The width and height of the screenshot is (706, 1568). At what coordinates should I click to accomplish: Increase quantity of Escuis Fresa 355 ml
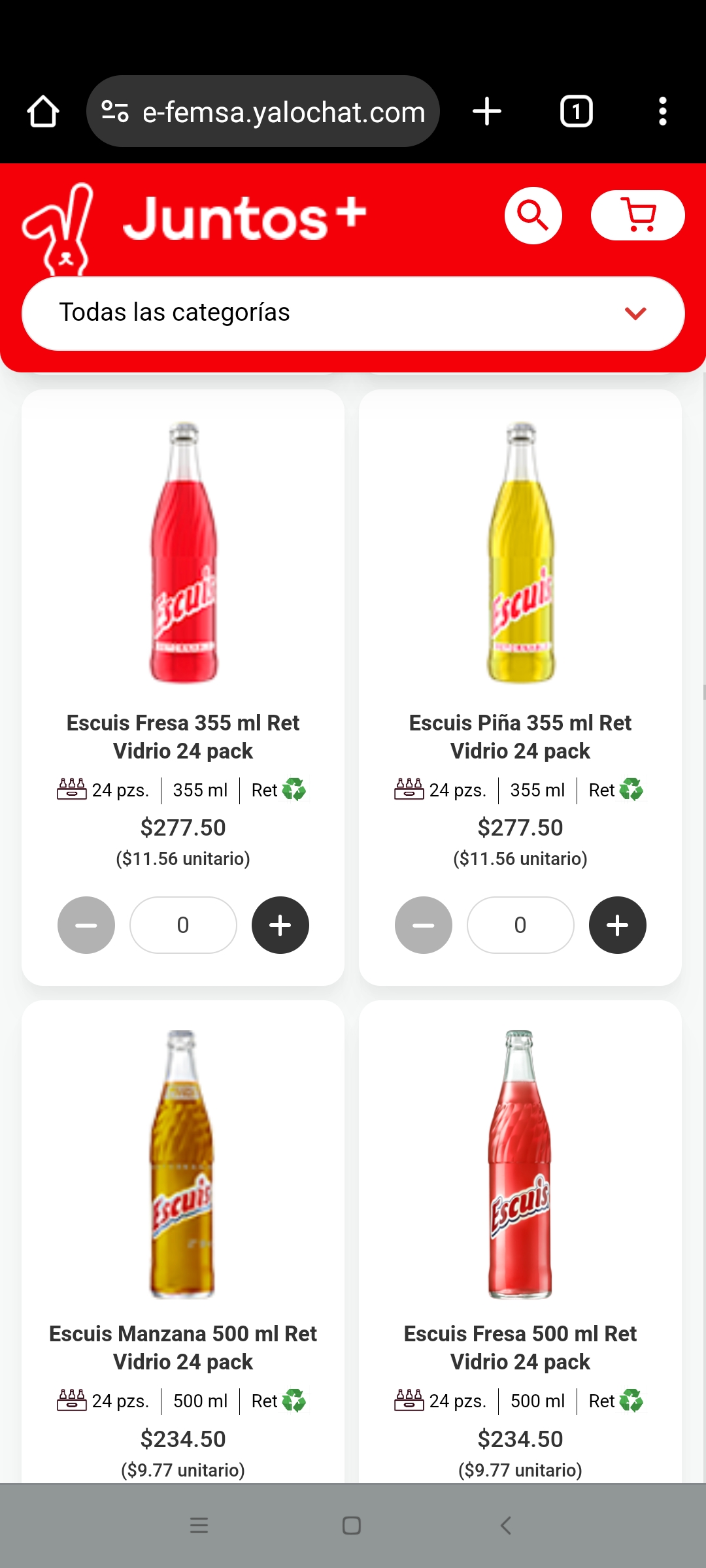point(280,925)
